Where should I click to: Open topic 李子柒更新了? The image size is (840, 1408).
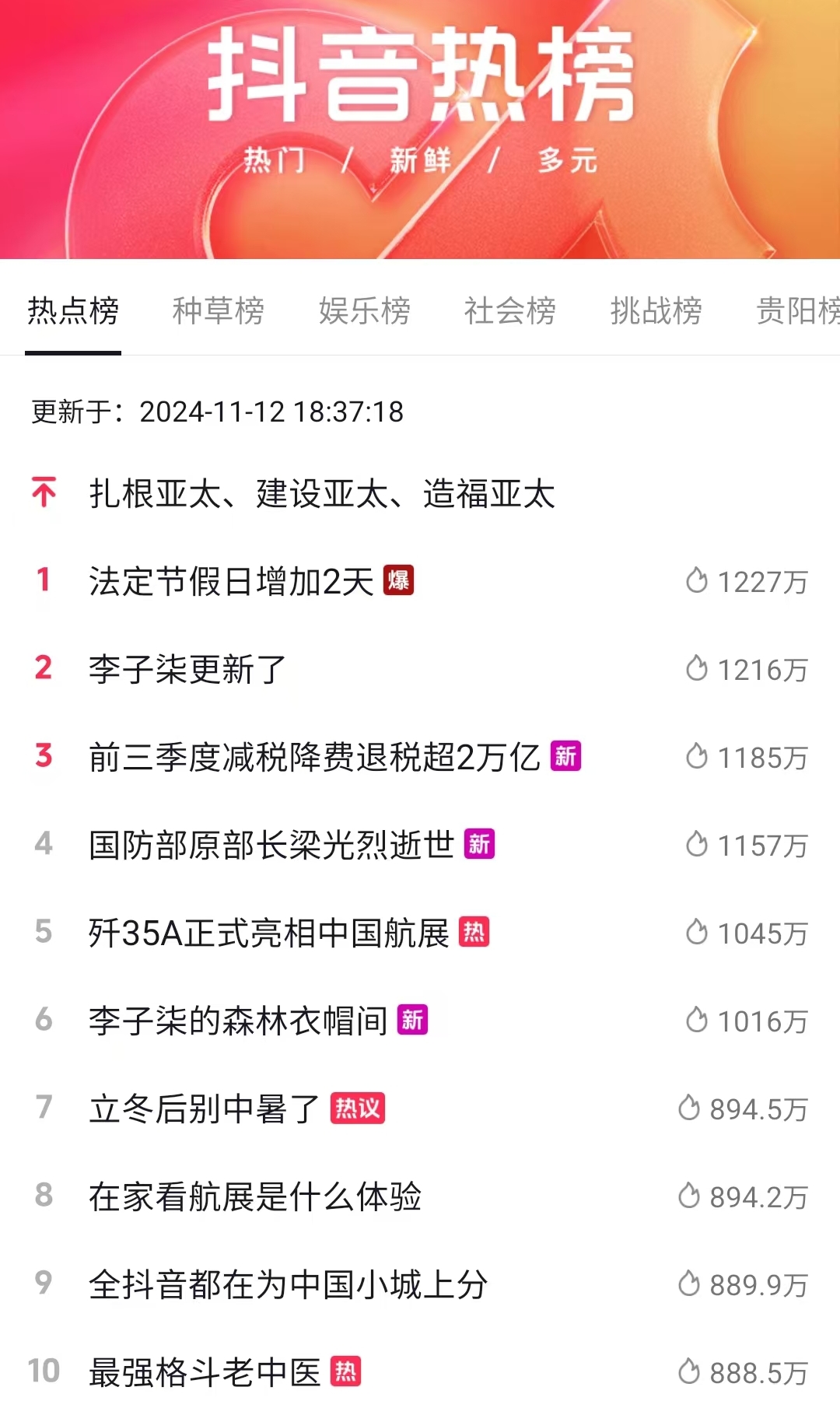[187, 670]
